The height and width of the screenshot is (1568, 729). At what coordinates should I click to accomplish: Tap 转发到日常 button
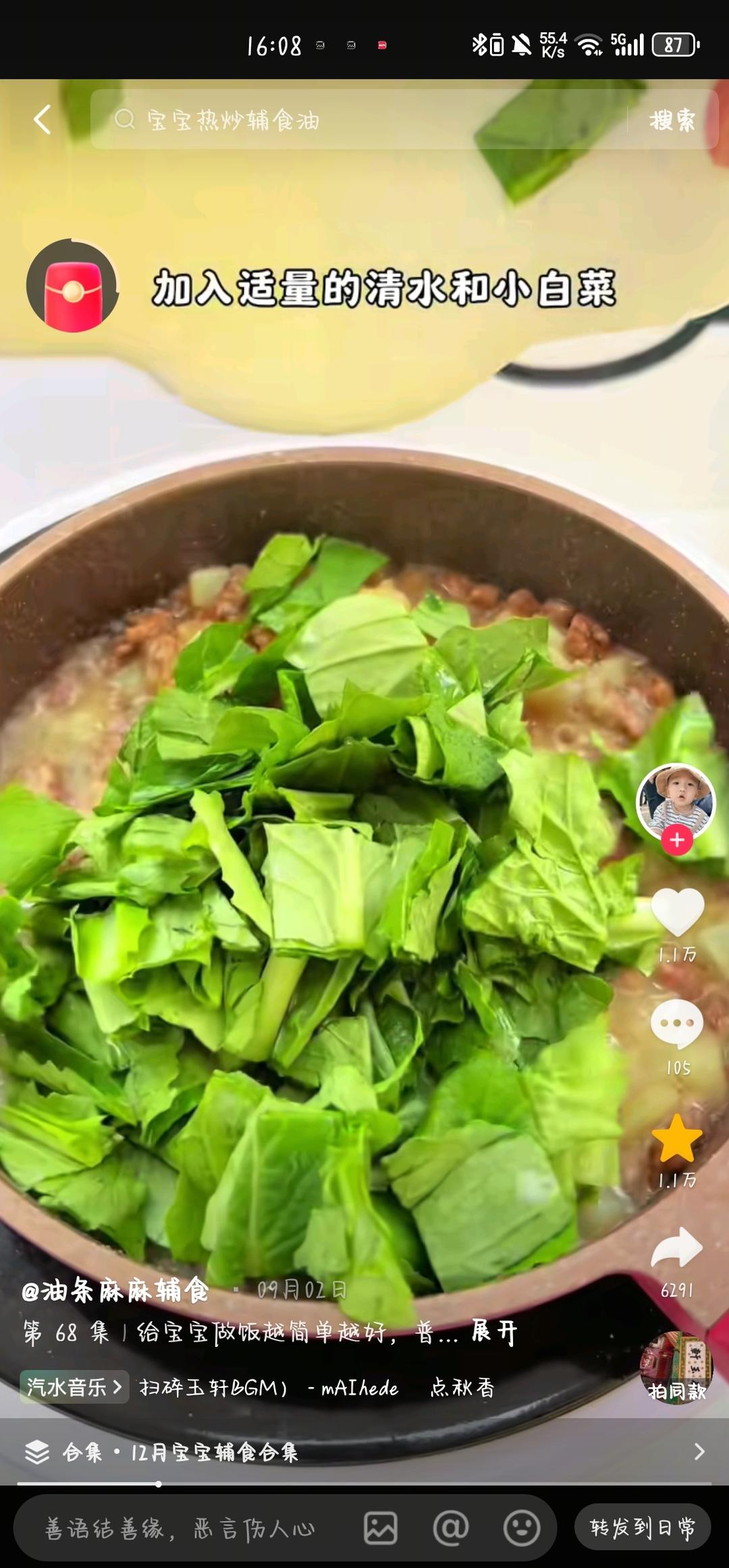point(642,1528)
